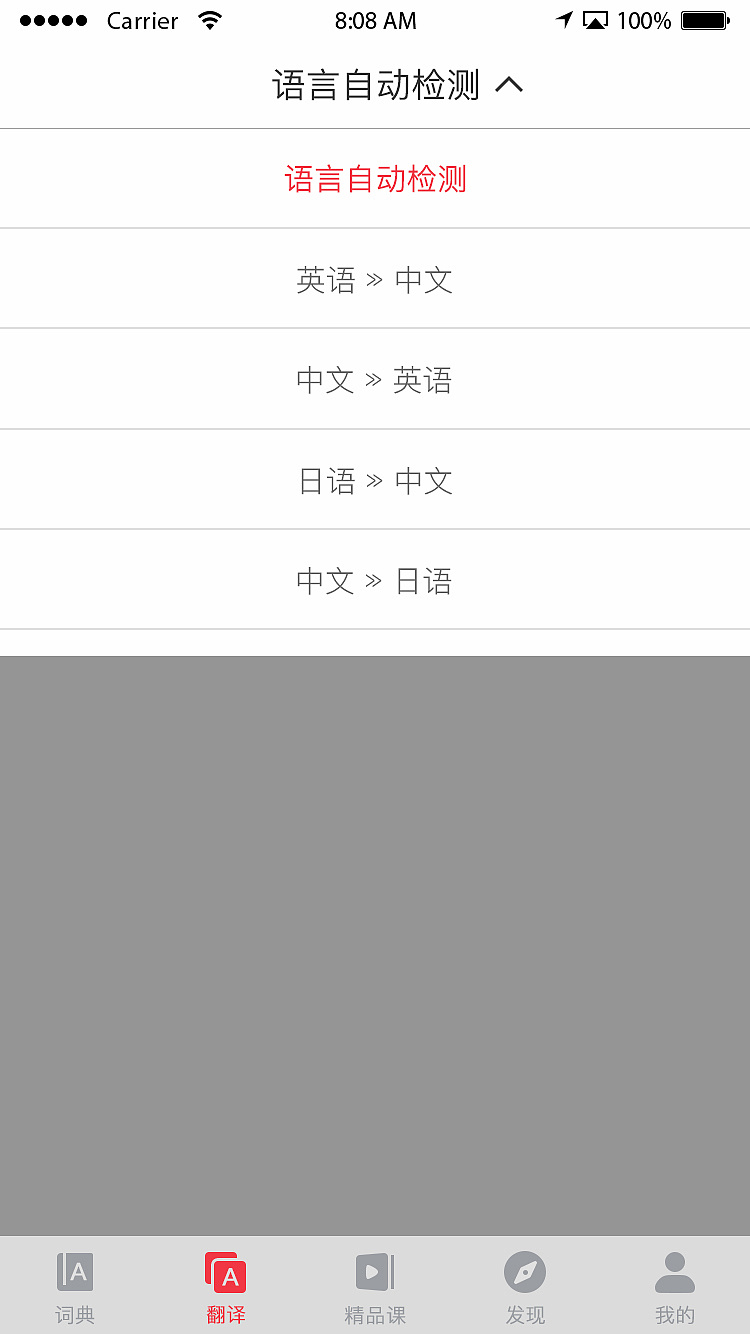Go to the 精品课 tab
Viewport: 750px width, 1334px height.
375,1287
